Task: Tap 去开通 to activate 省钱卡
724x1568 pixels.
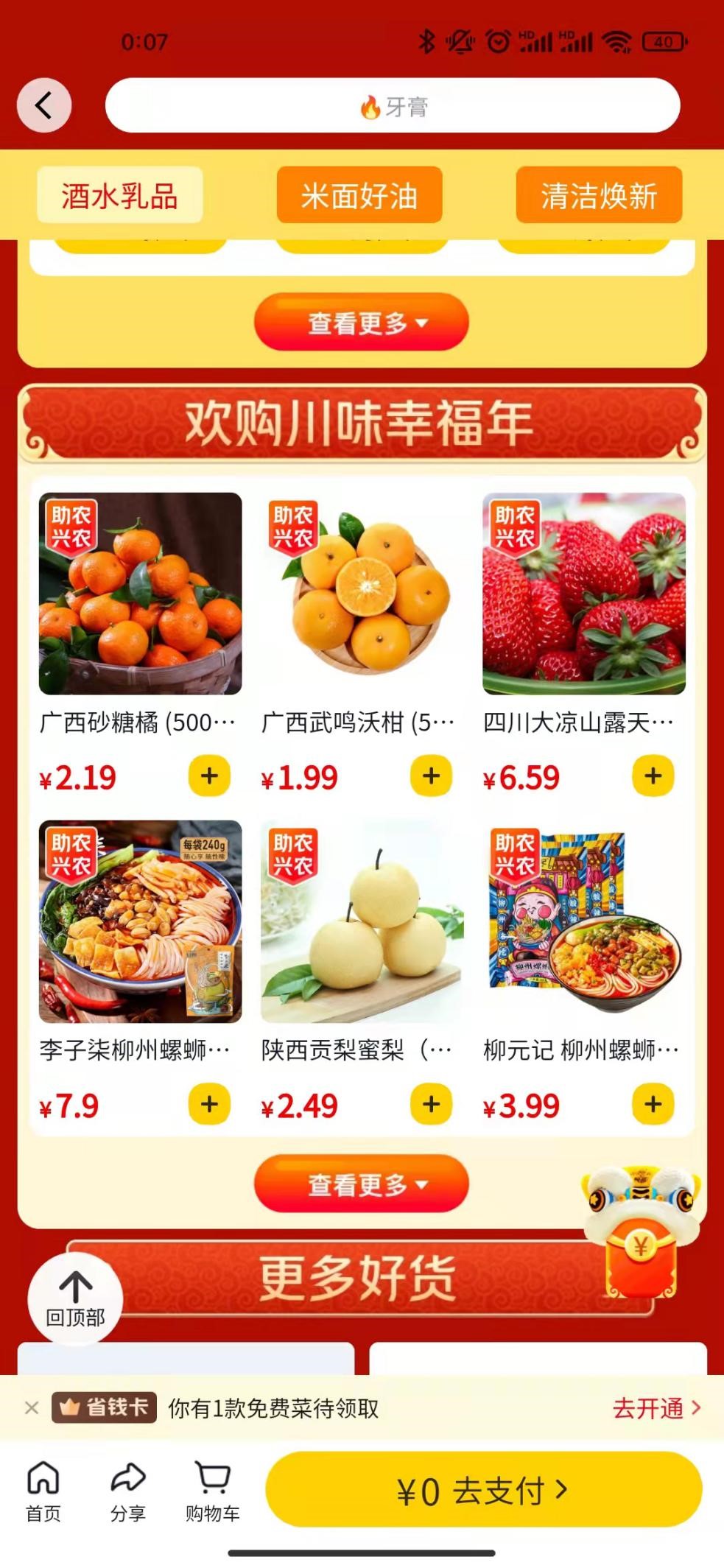Action: coord(656,1408)
